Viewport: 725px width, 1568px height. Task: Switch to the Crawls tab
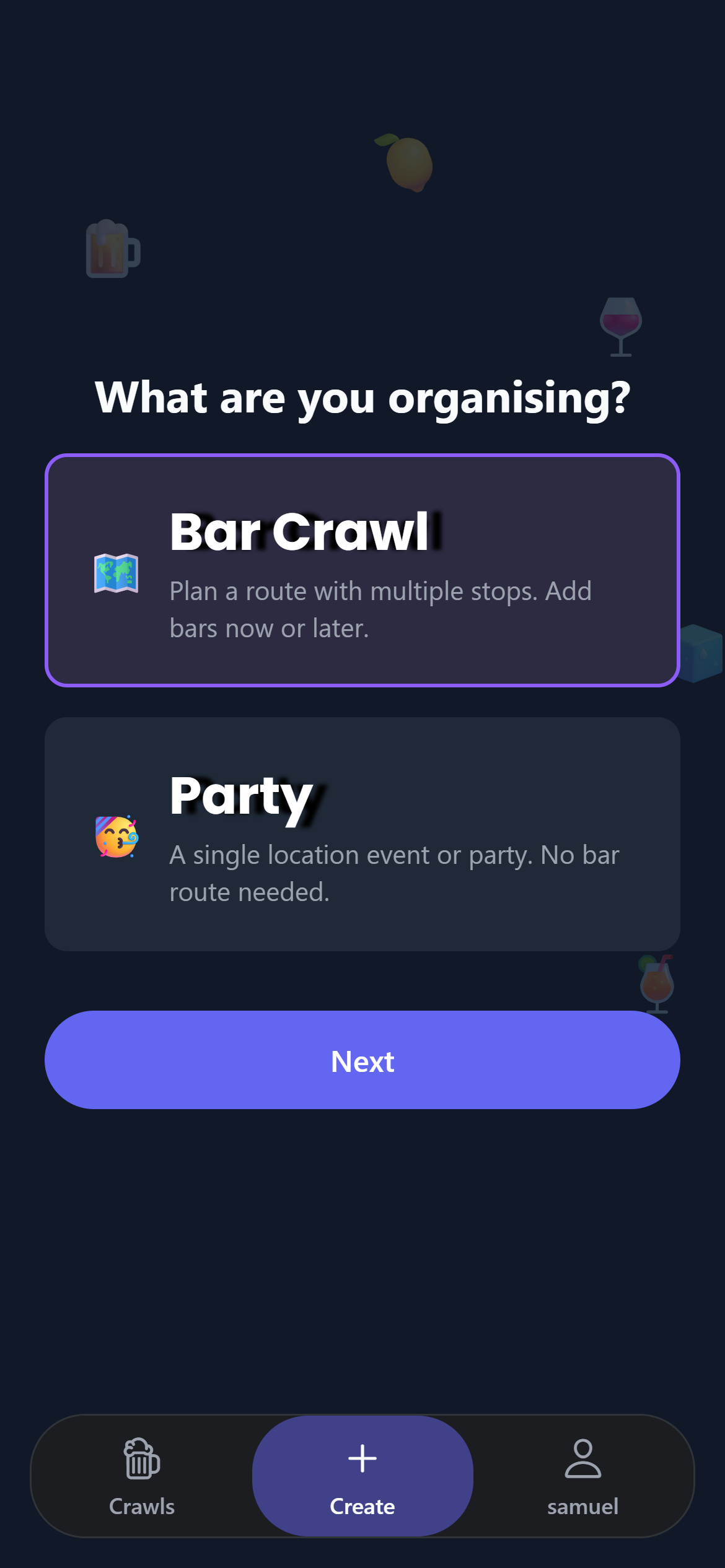coord(142,1476)
